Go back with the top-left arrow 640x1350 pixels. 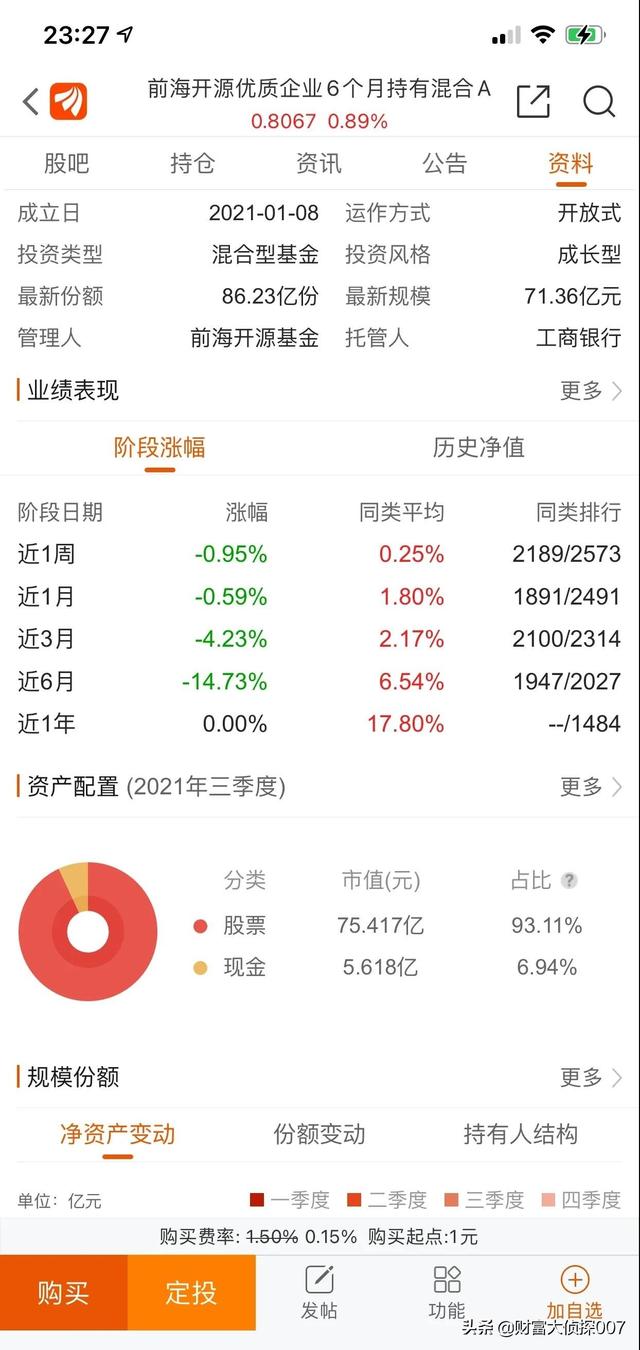pyautogui.click(x=31, y=101)
